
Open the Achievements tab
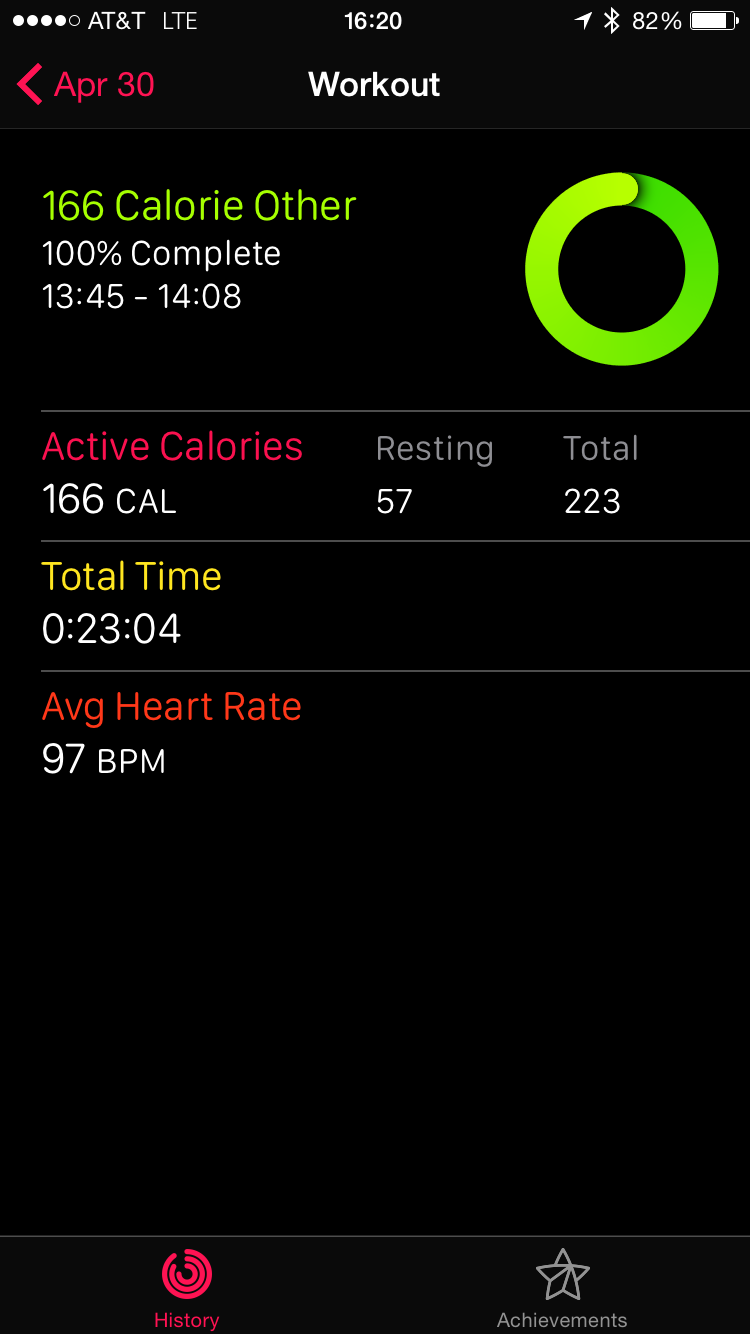pos(562,1287)
